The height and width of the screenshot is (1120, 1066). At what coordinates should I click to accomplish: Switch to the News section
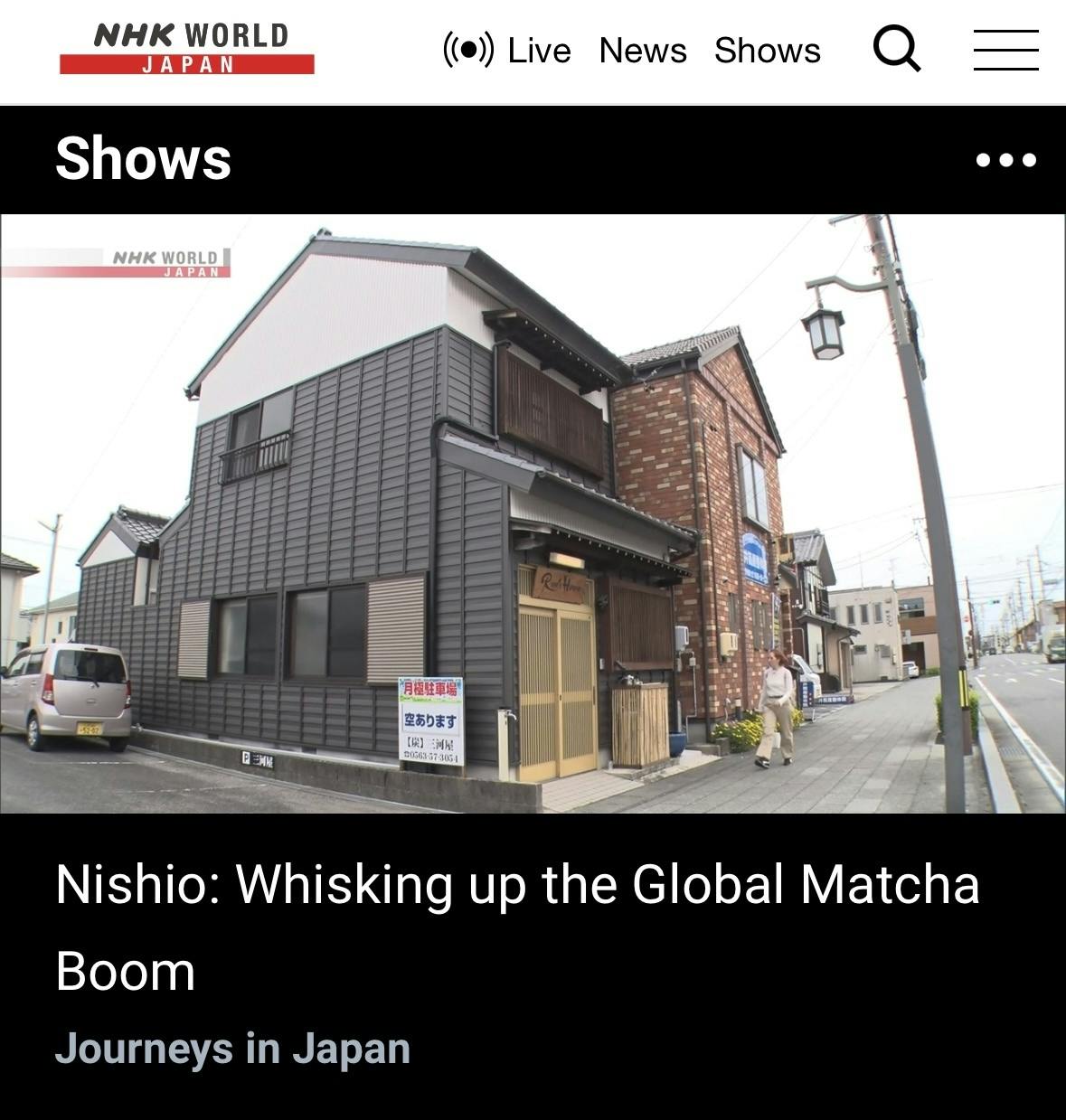643,51
